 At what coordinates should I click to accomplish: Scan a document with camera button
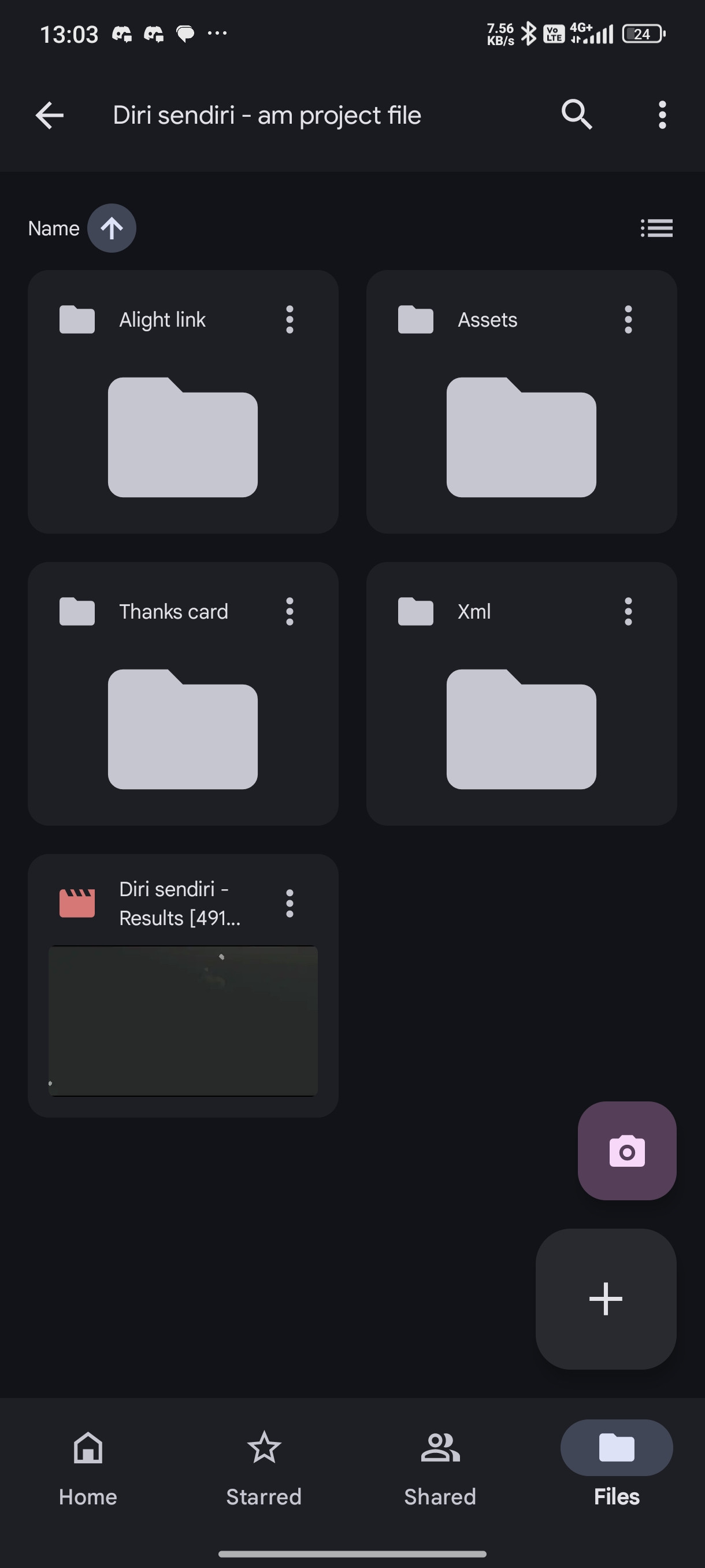(x=627, y=1151)
